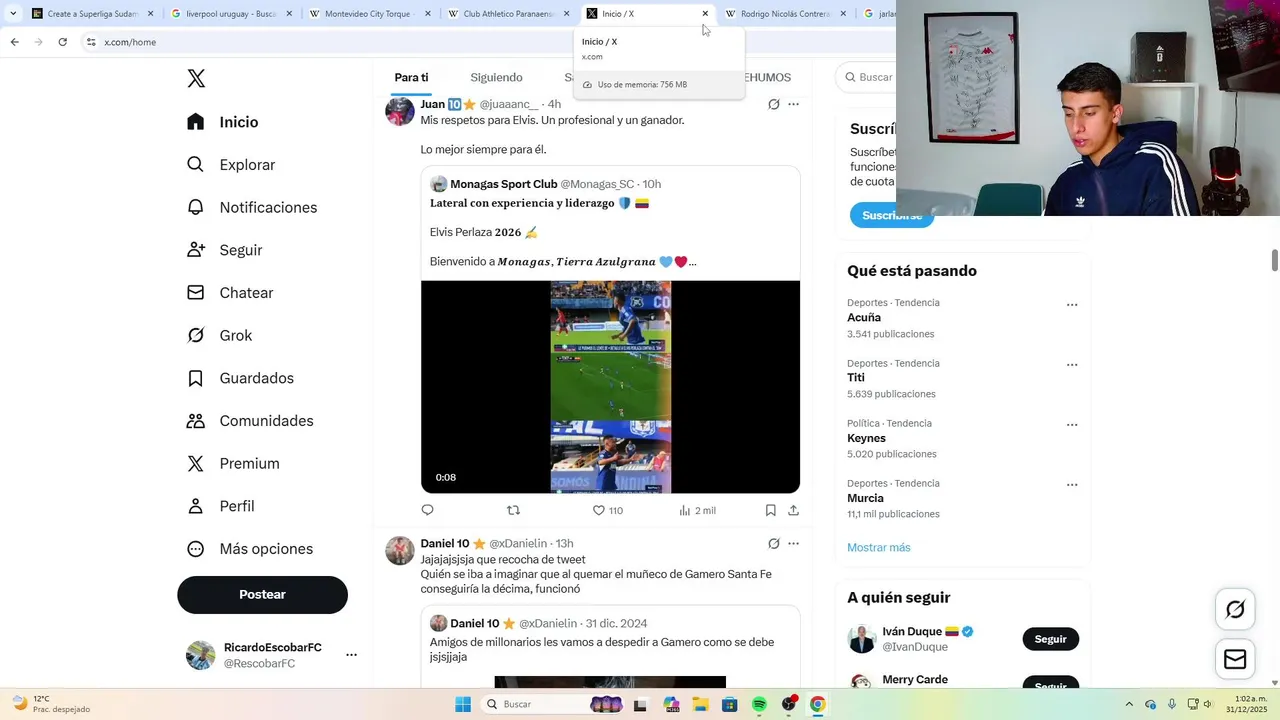1280x720 pixels.
Task: Reload the page in the browser
Action: click(x=62, y=42)
